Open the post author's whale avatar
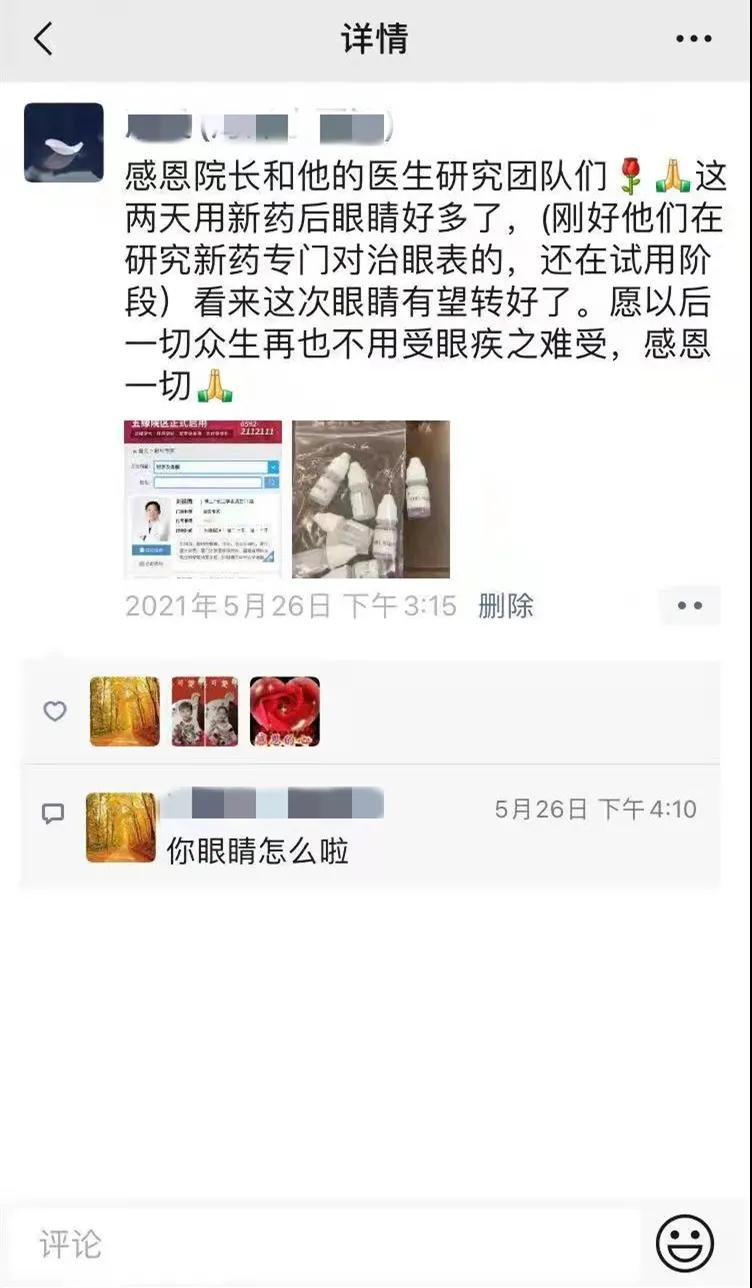752x1288 pixels. pyautogui.click(x=64, y=143)
